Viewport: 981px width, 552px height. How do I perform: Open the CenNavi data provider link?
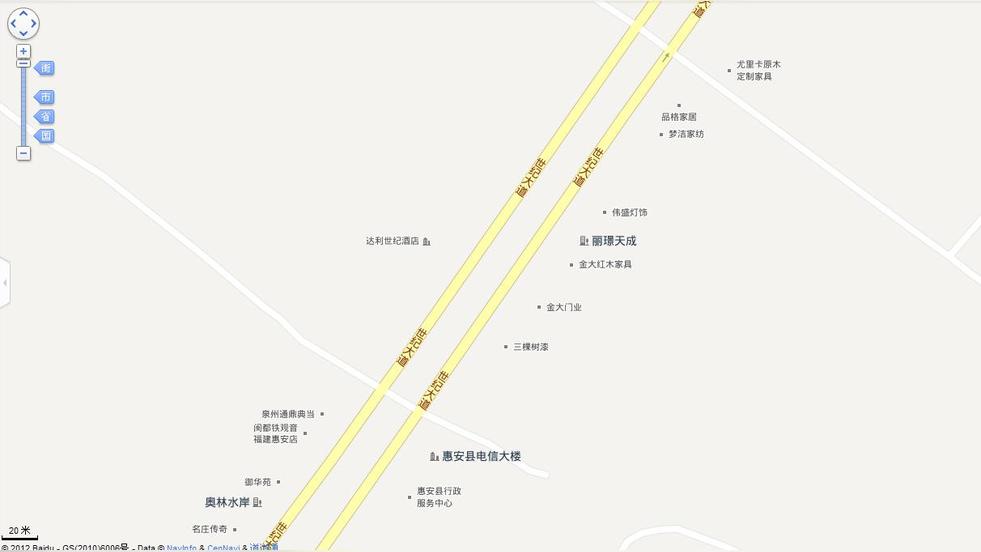click(x=223, y=547)
